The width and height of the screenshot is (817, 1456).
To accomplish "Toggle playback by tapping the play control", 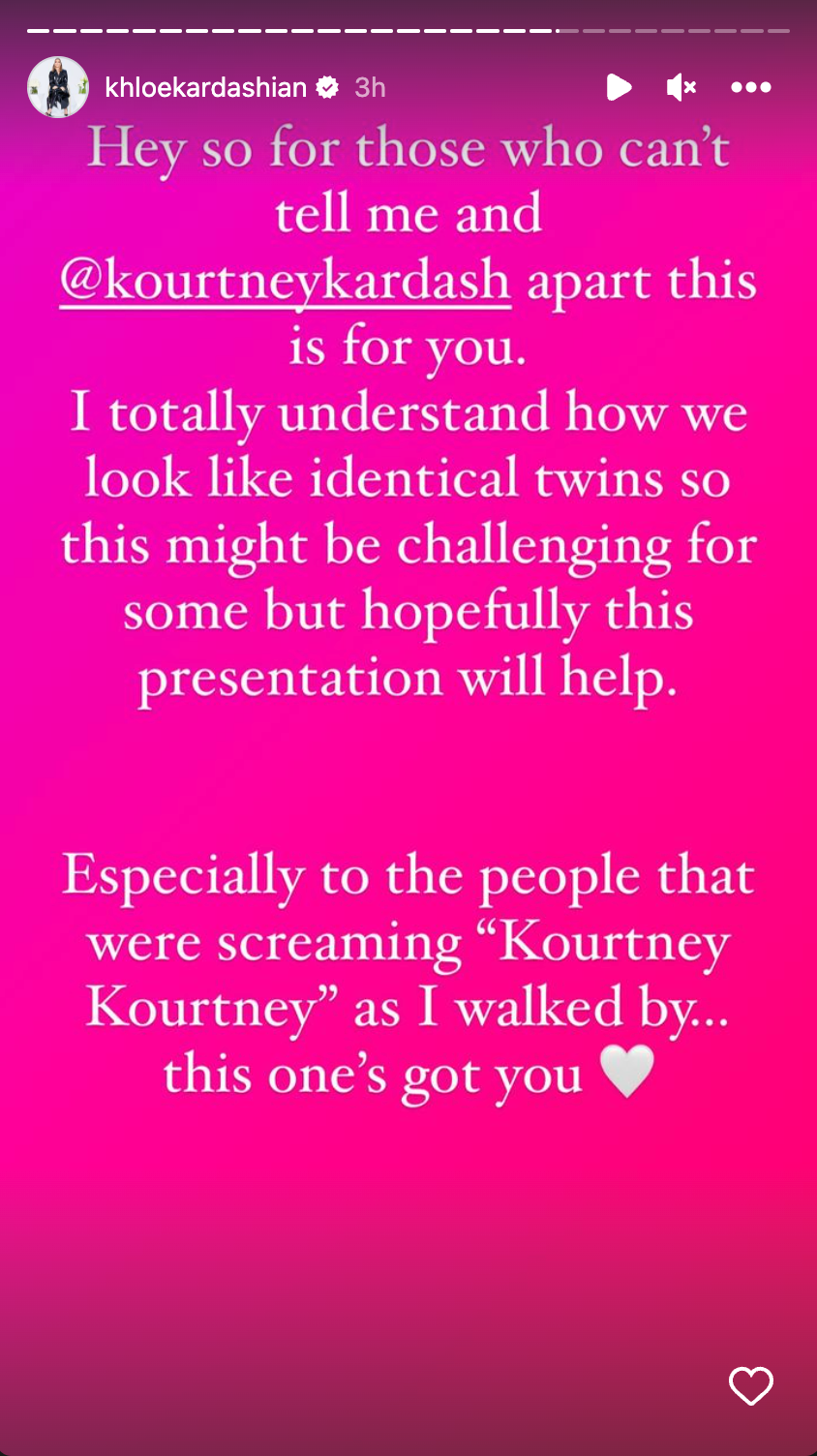I will pos(620,87).
